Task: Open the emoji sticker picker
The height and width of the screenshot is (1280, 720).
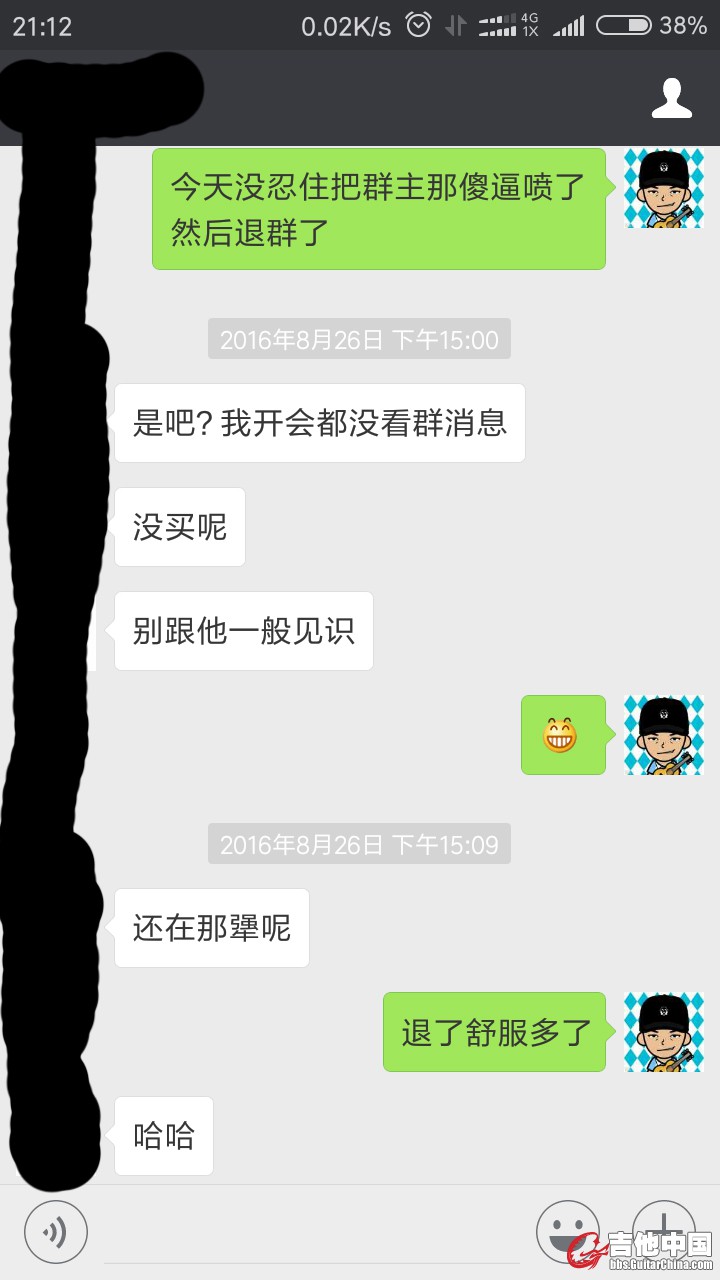Action: pos(568,1232)
